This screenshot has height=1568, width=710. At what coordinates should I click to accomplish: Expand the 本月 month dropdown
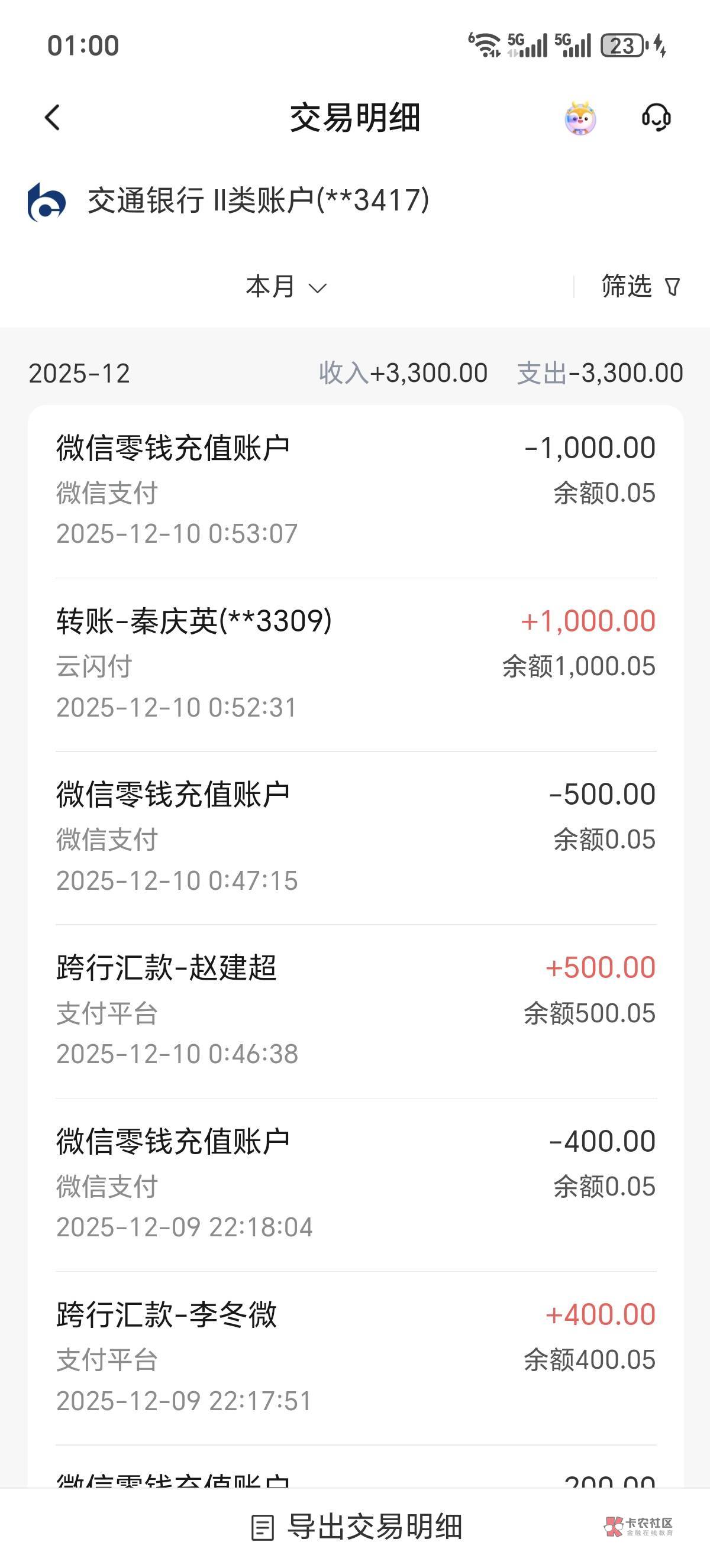(x=286, y=287)
